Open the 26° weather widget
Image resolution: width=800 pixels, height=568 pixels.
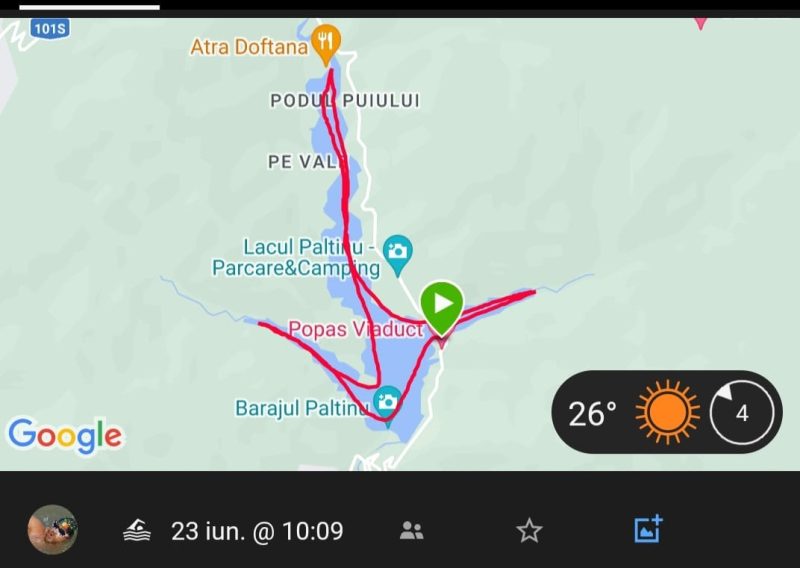tap(667, 412)
